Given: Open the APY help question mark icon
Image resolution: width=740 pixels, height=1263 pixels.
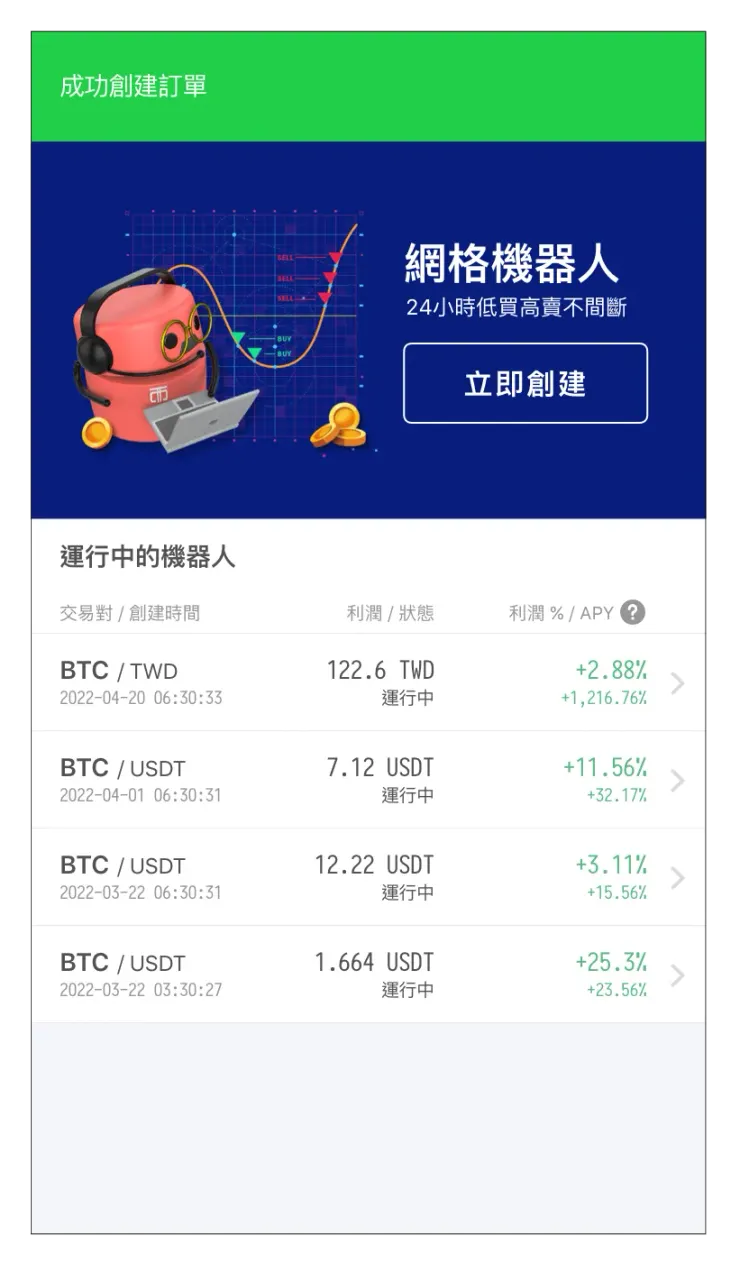Looking at the screenshot, I should coord(632,613).
